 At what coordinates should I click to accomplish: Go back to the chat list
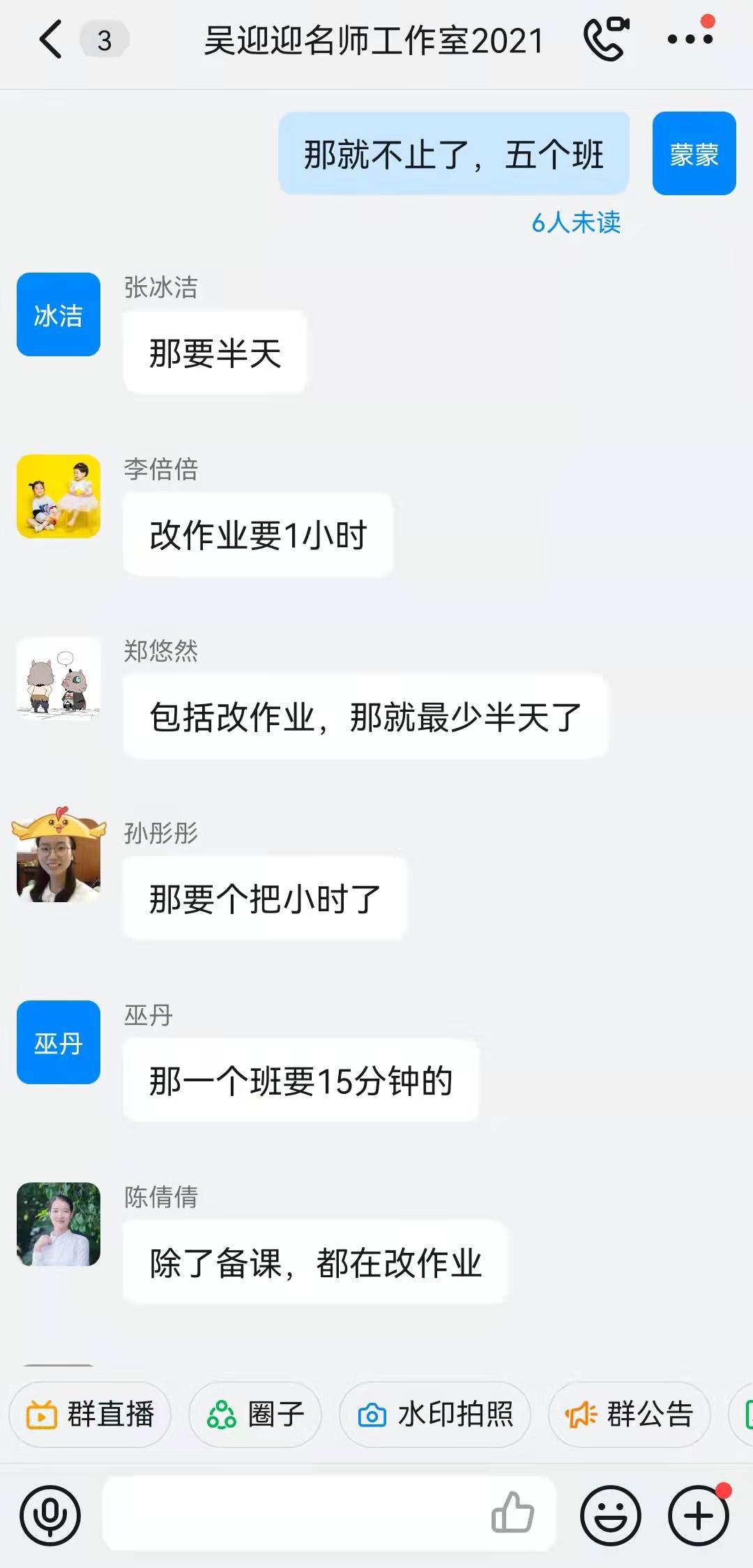click(x=51, y=40)
